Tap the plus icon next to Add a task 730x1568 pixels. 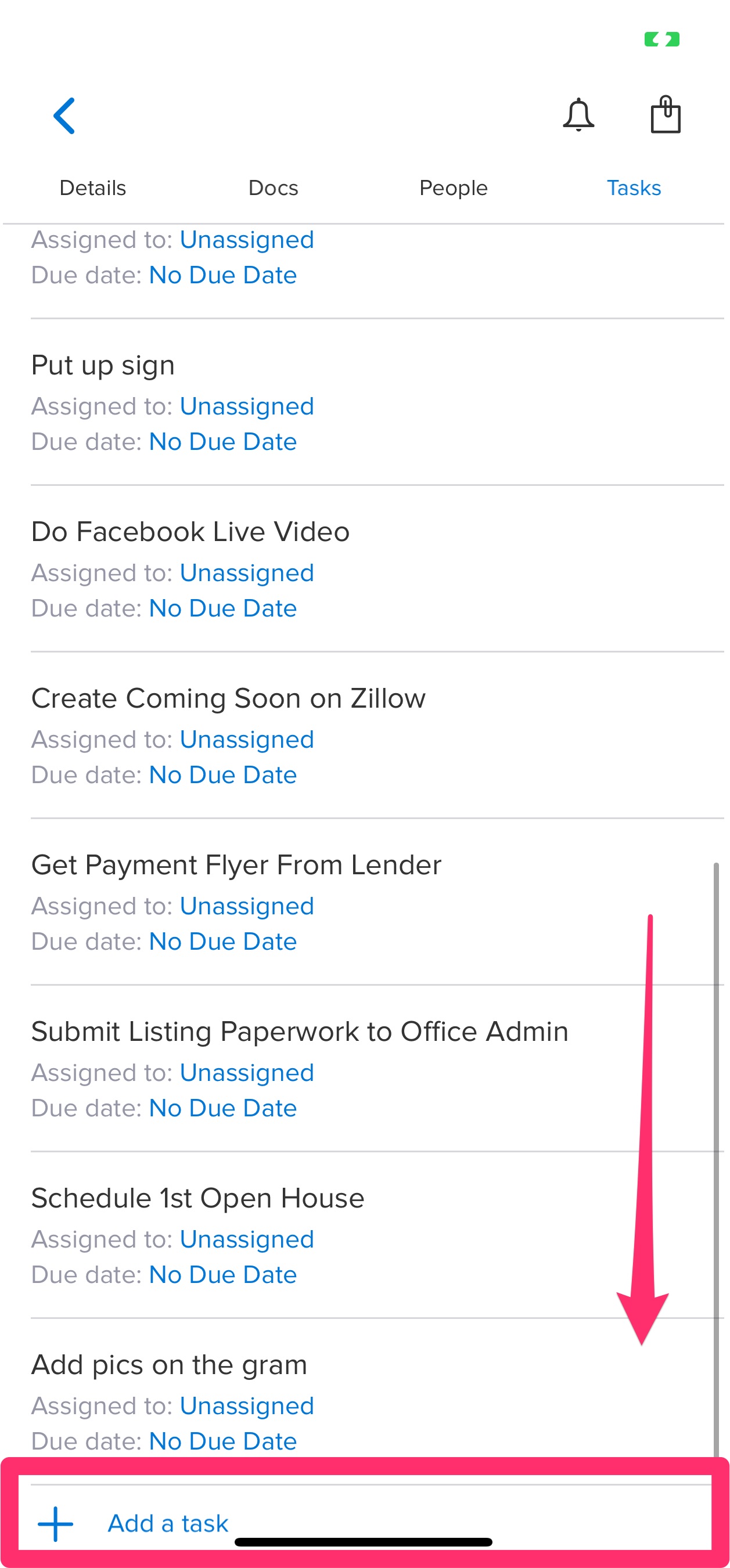(x=56, y=1523)
